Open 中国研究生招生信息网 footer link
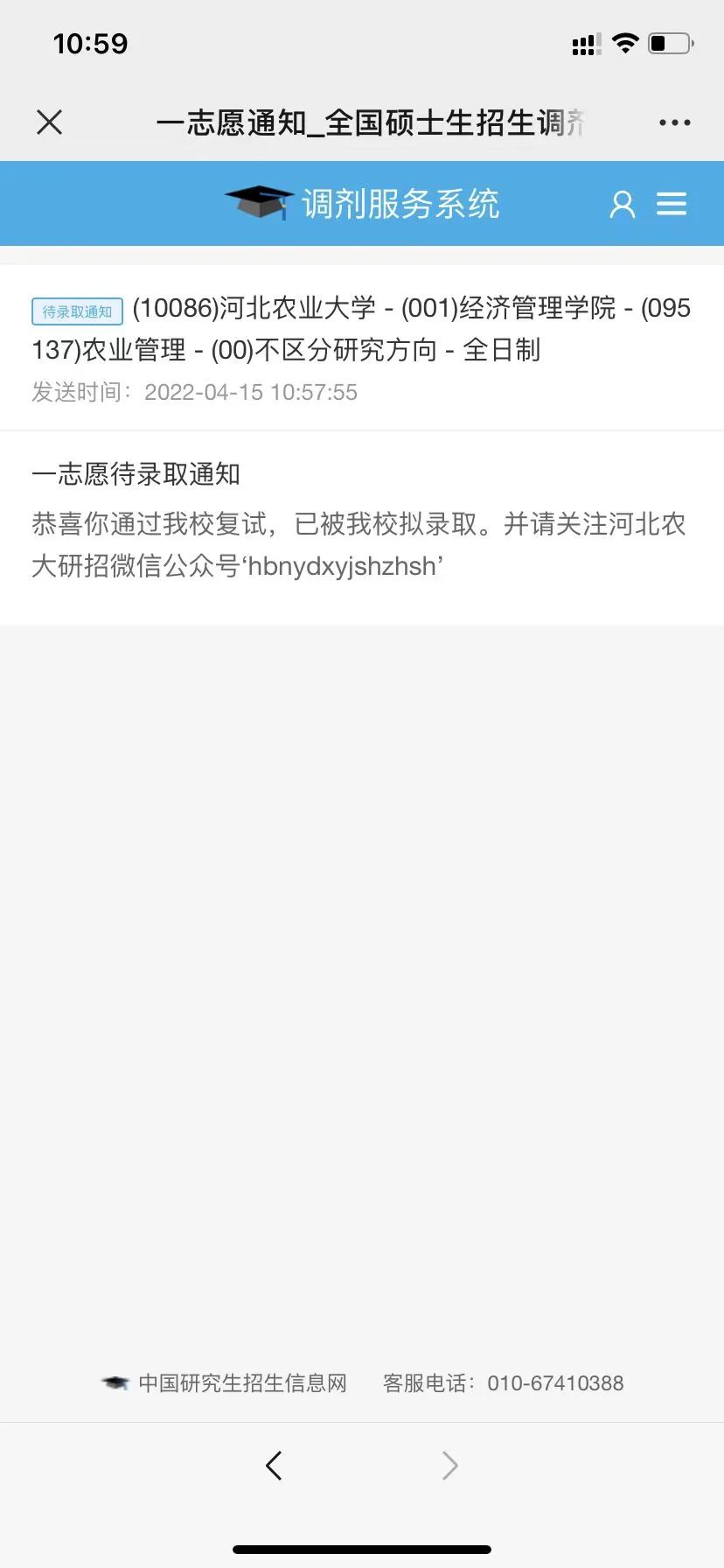The width and height of the screenshot is (724, 1568). [242, 1383]
